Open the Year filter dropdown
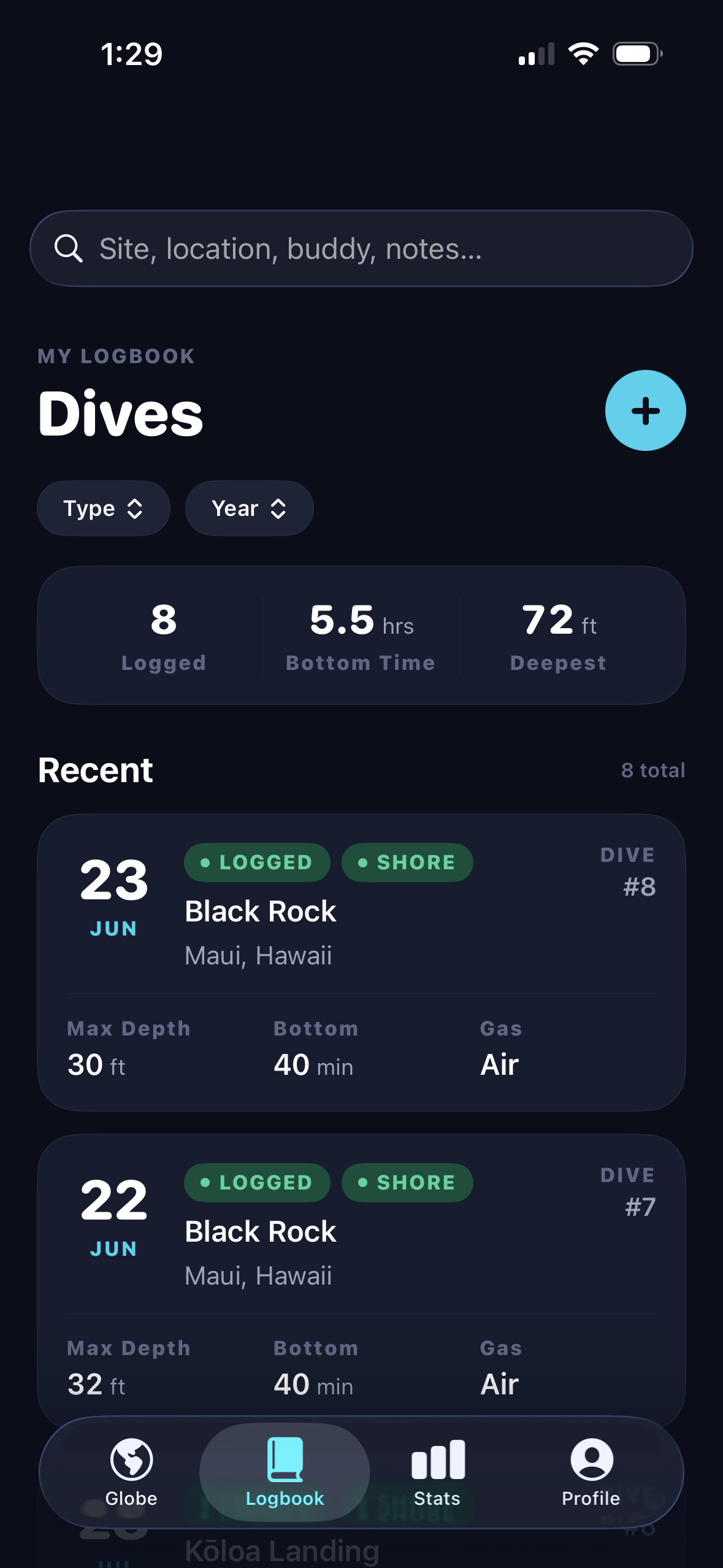 click(250, 508)
